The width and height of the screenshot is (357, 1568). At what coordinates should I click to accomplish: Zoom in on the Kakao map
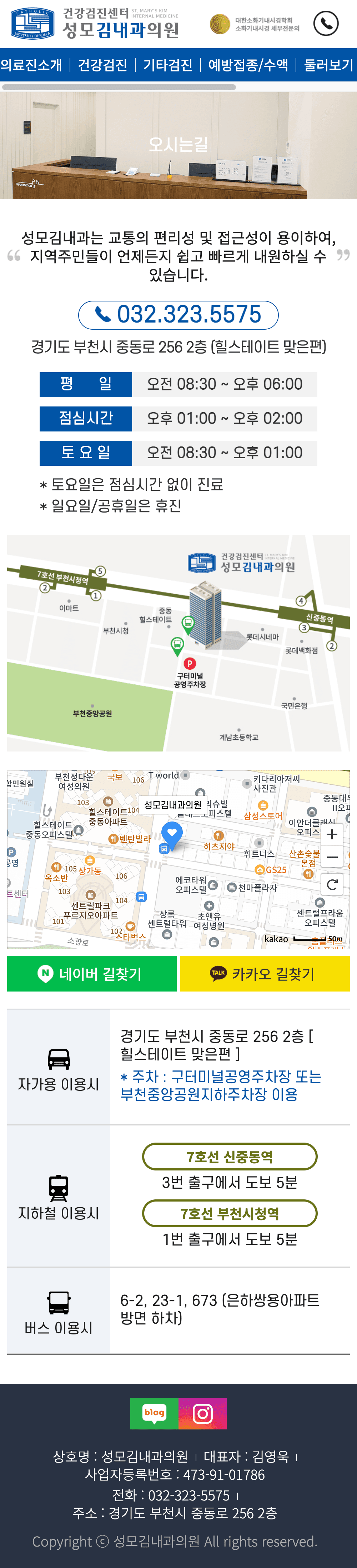point(332,834)
